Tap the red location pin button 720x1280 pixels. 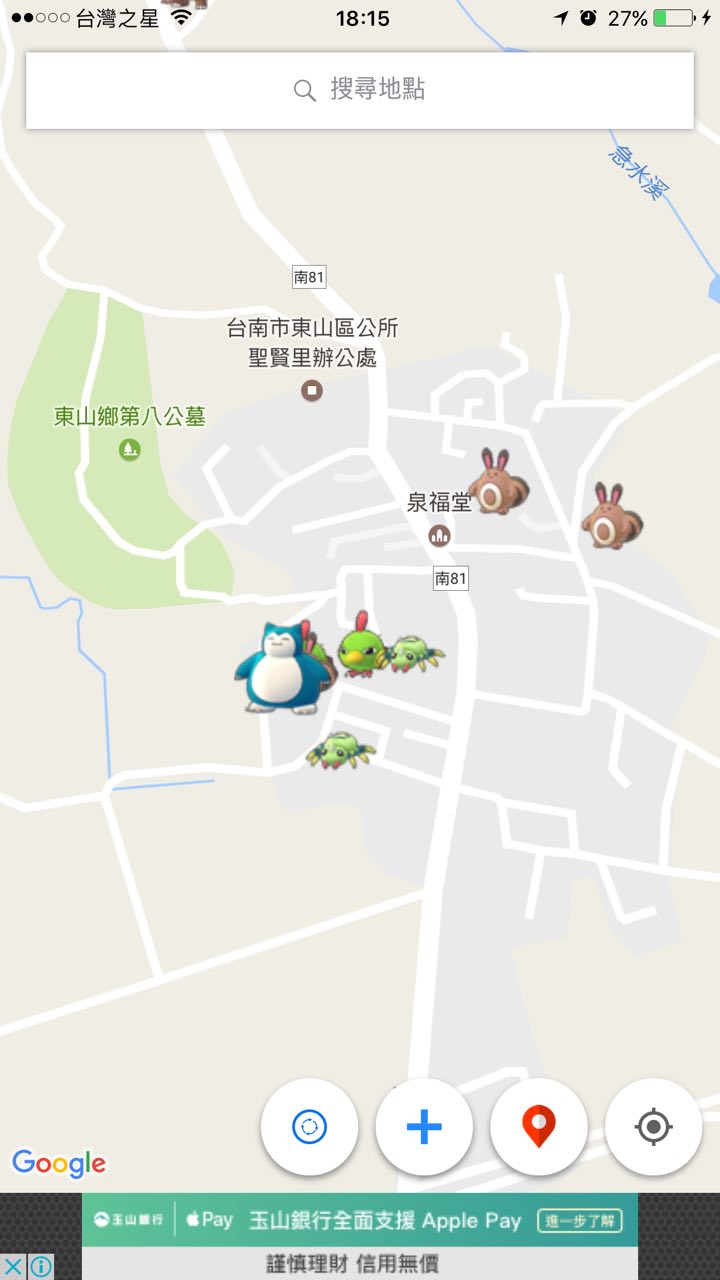539,1127
